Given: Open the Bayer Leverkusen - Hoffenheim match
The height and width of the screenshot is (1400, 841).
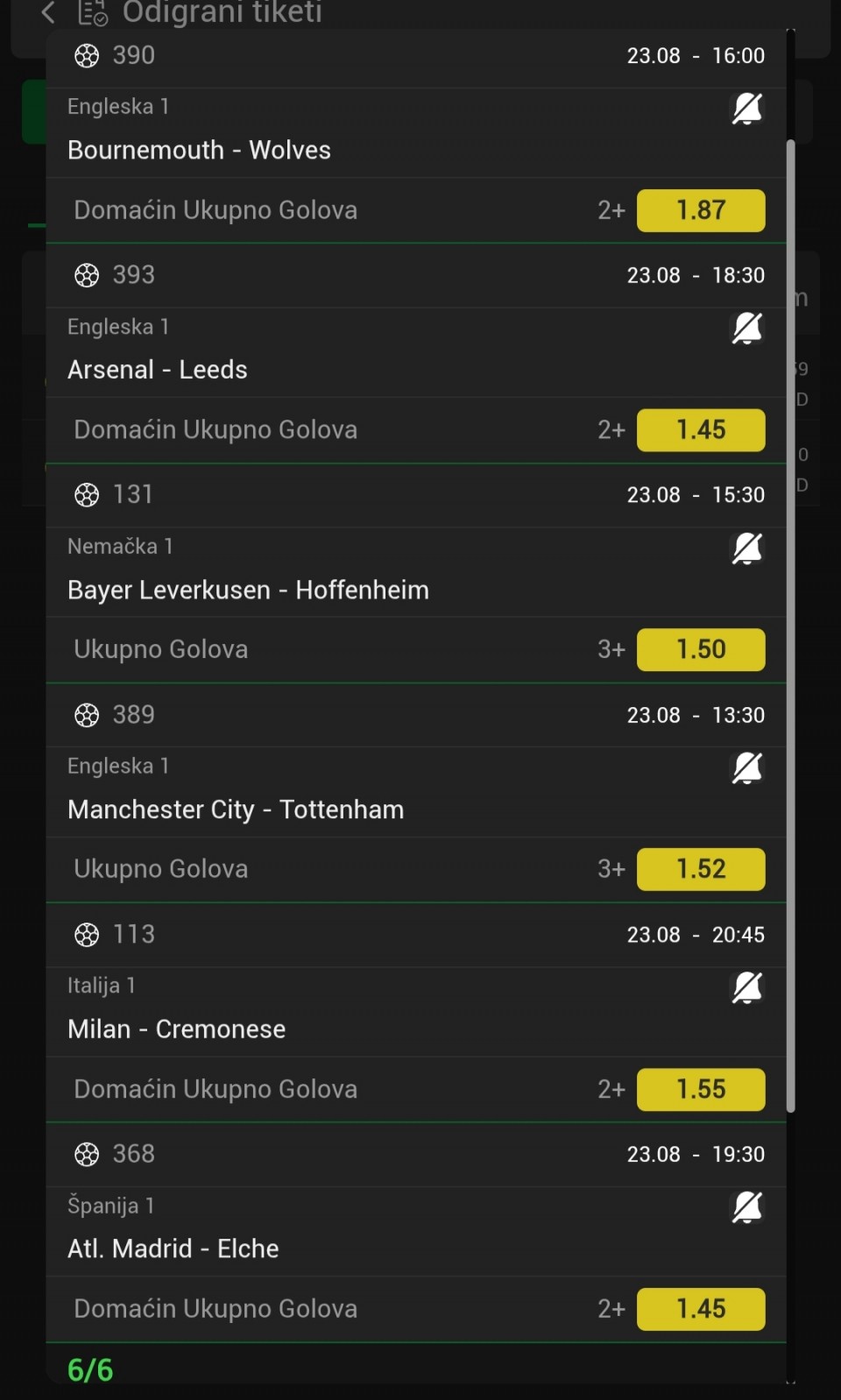Looking at the screenshot, I should 248,590.
